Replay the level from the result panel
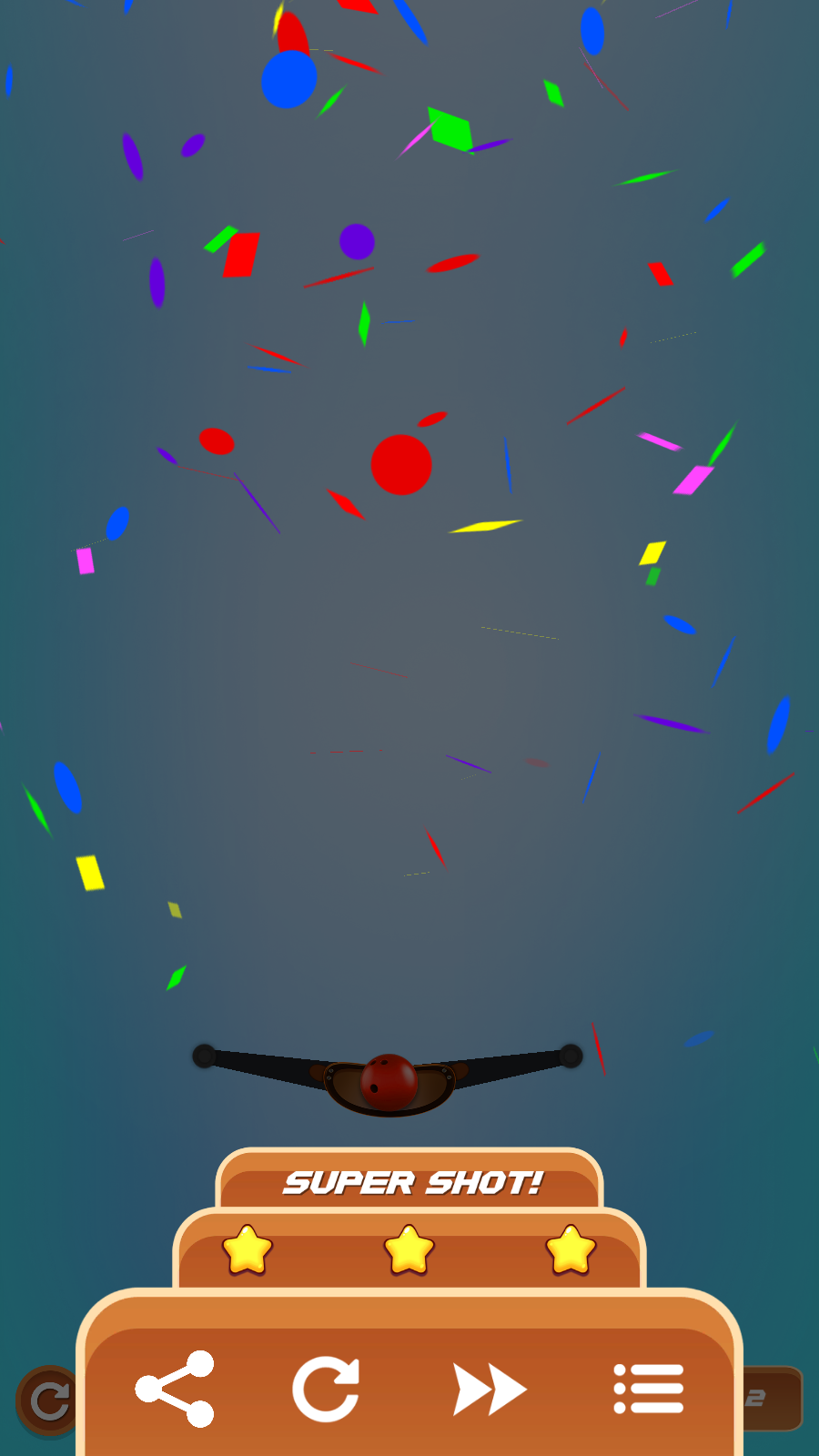 (326, 1389)
